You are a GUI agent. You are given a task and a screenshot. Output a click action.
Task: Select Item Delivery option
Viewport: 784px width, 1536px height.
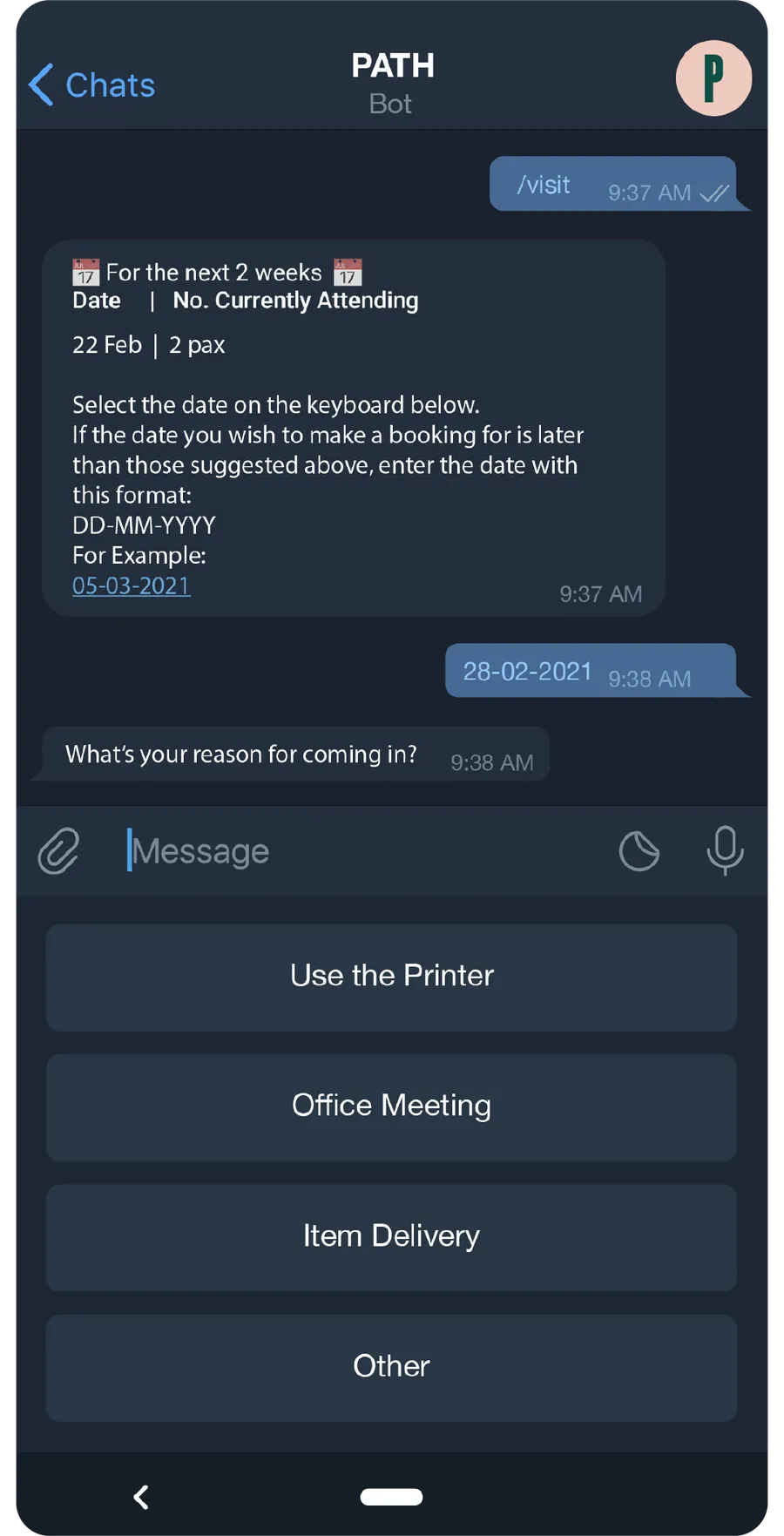tap(391, 1237)
